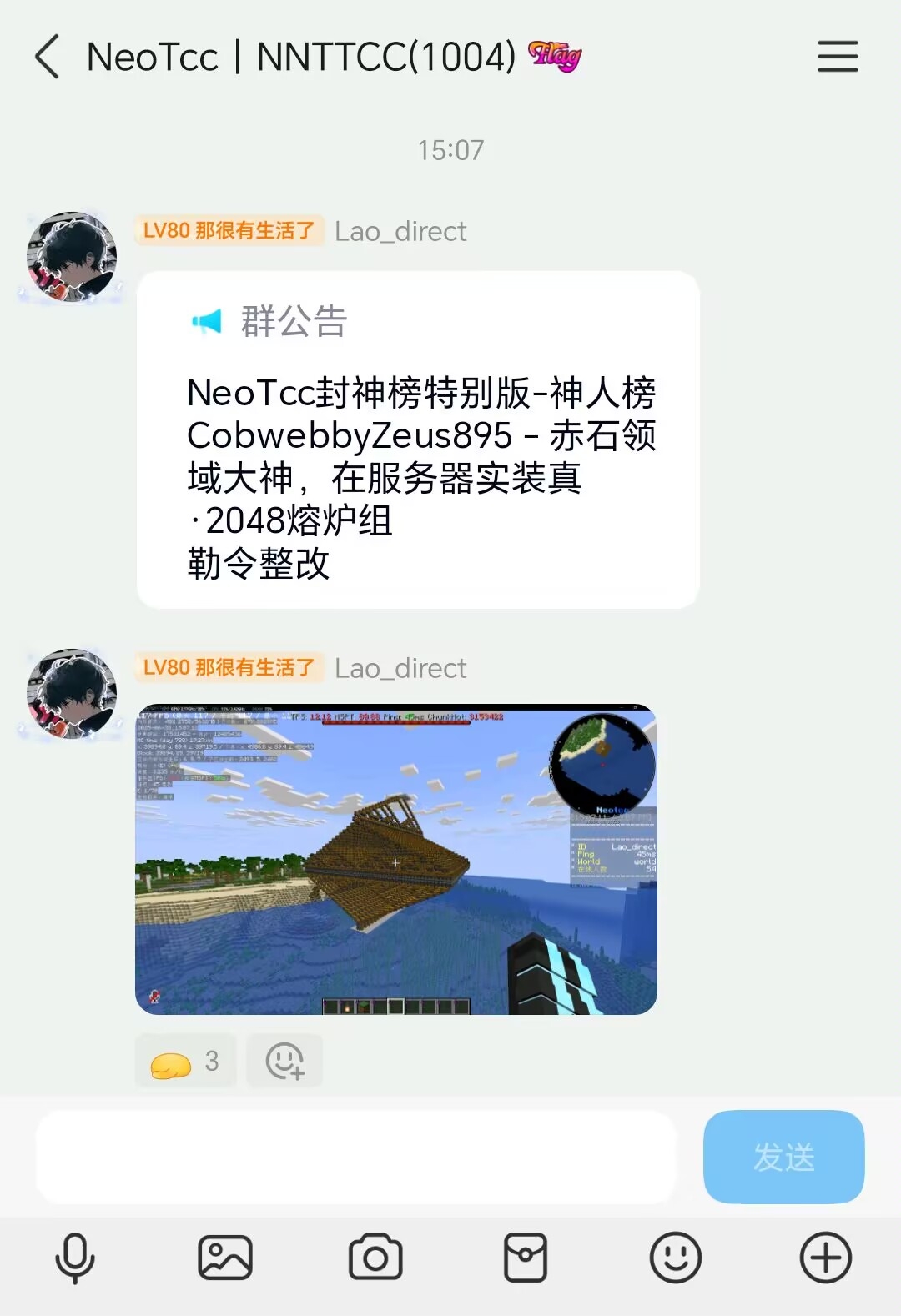Go back from the NeoTcc group chat
This screenshot has width=901, height=1316.
48,57
